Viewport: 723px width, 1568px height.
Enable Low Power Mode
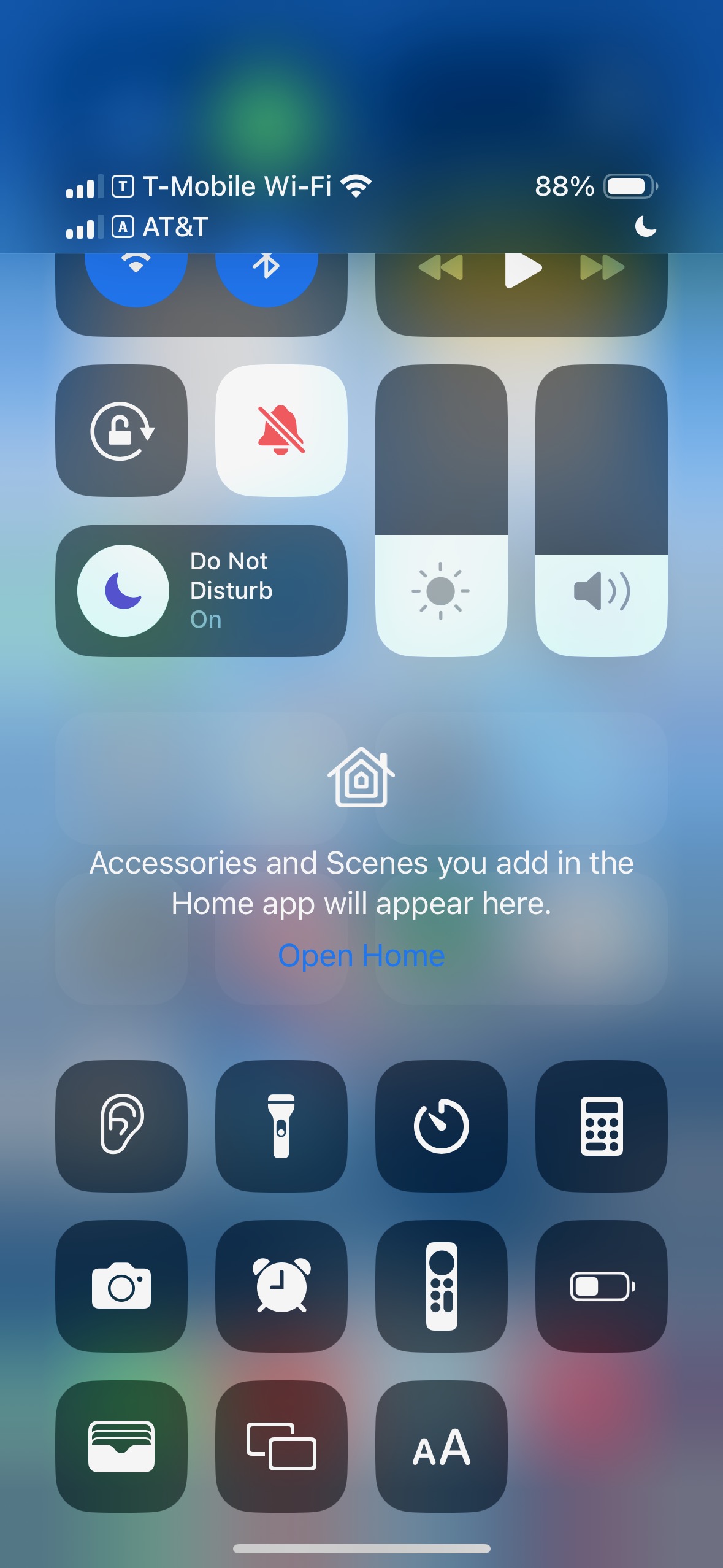pyautogui.click(x=601, y=1286)
